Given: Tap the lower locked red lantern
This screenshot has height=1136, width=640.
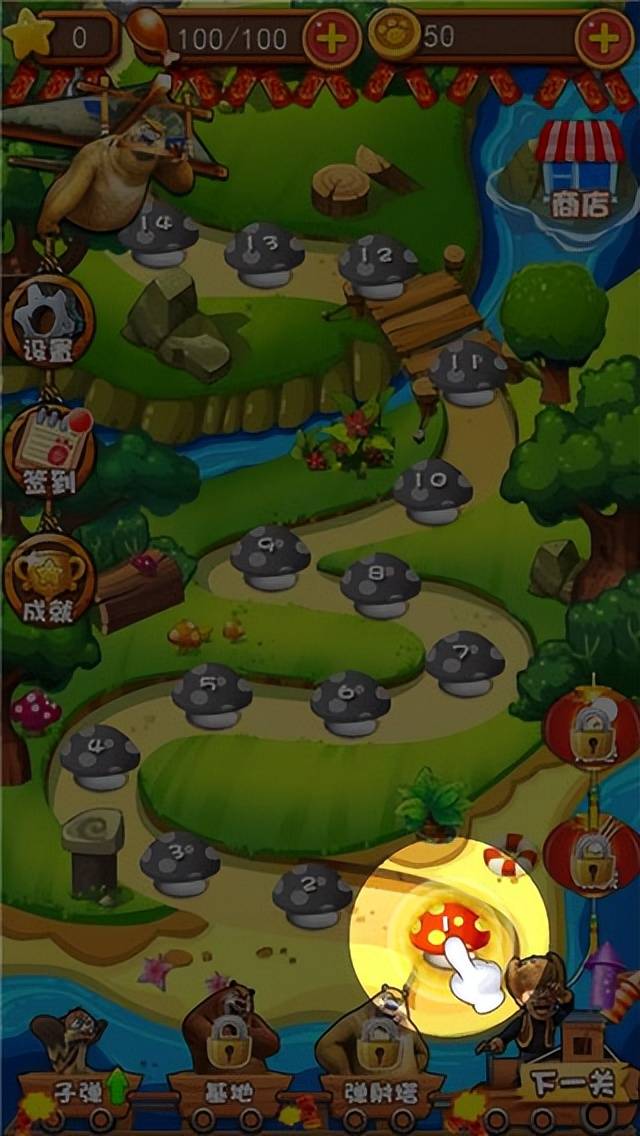Looking at the screenshot, I should click(592, 856).
